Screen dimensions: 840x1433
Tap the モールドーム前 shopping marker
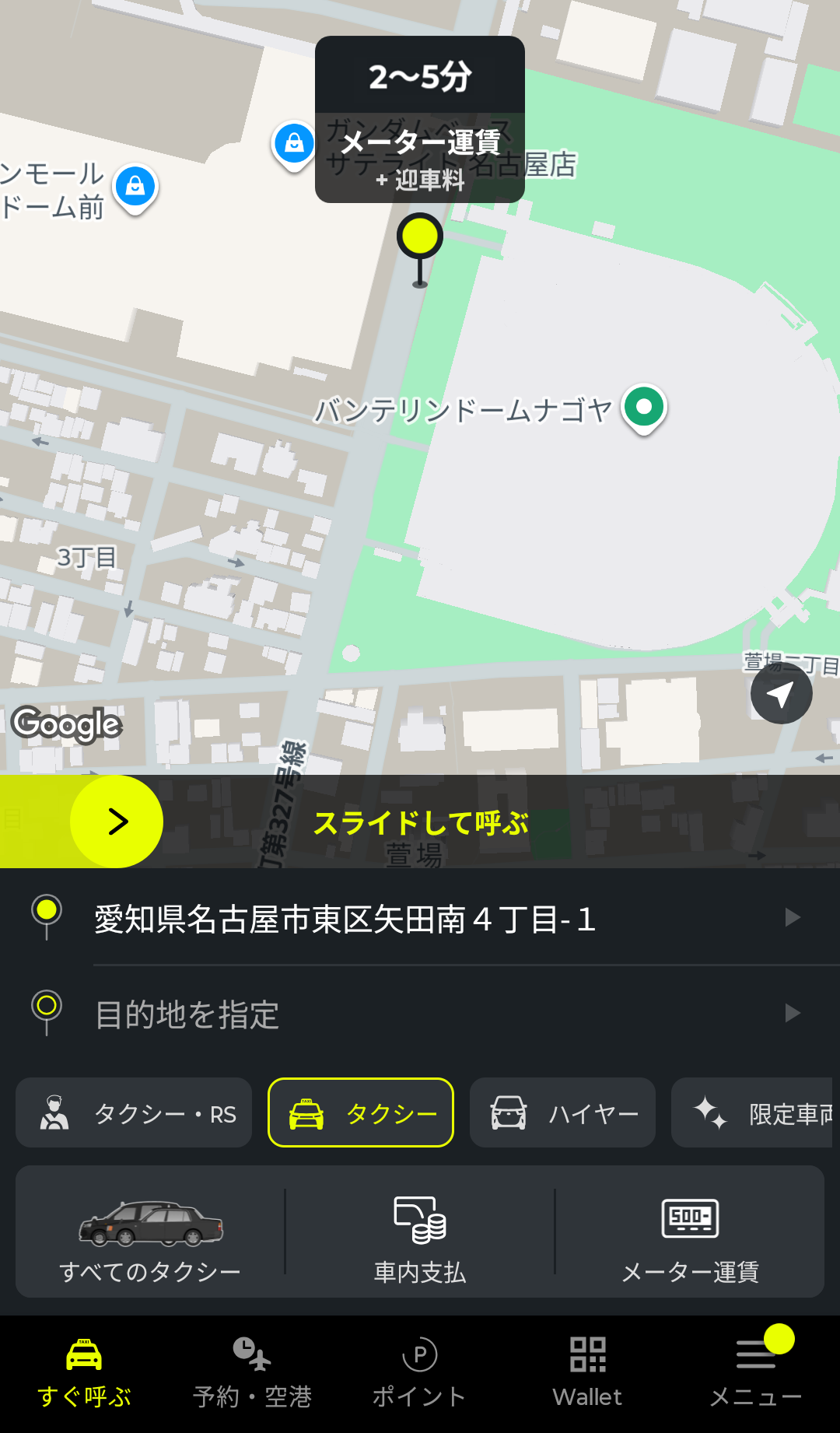point(135,187)
